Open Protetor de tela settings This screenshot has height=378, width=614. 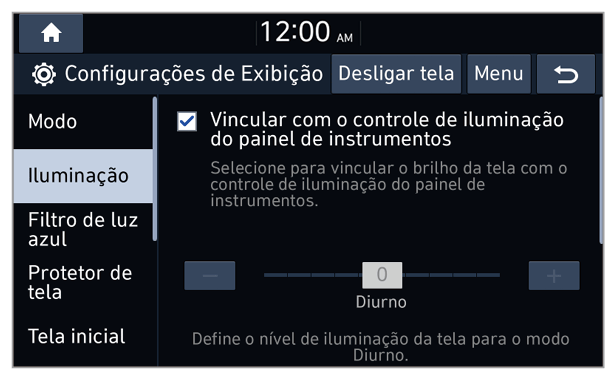point(83,282)
